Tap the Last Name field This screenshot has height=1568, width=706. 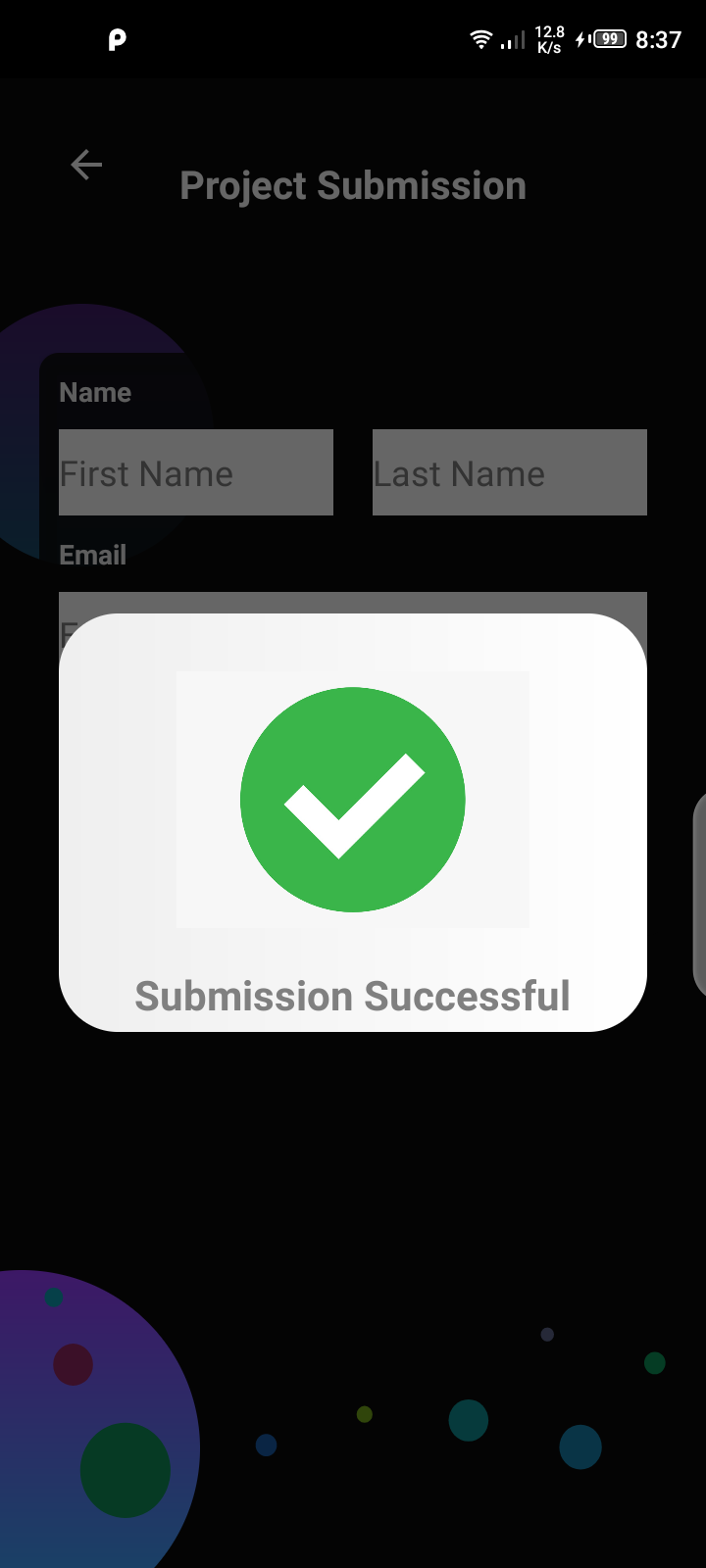click(x=510, y=473)
